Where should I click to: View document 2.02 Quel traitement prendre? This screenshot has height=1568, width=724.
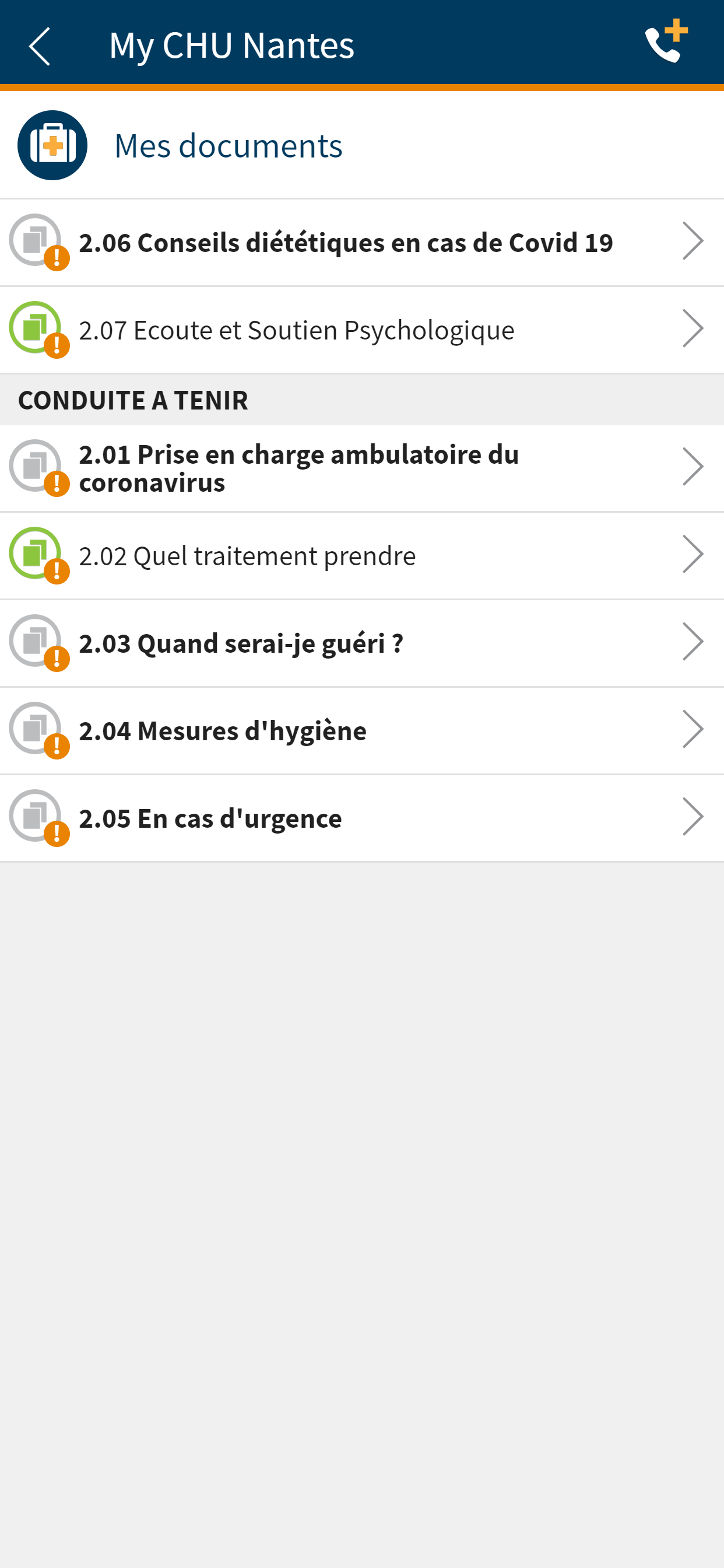(x=362, y=556)
